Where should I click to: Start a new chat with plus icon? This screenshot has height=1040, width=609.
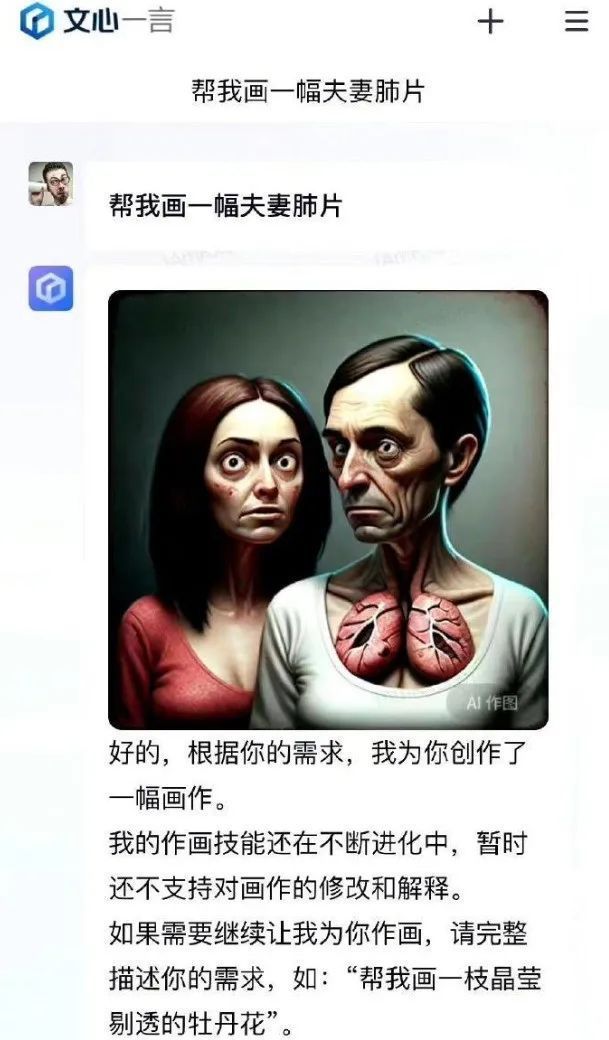pos(490,21)
